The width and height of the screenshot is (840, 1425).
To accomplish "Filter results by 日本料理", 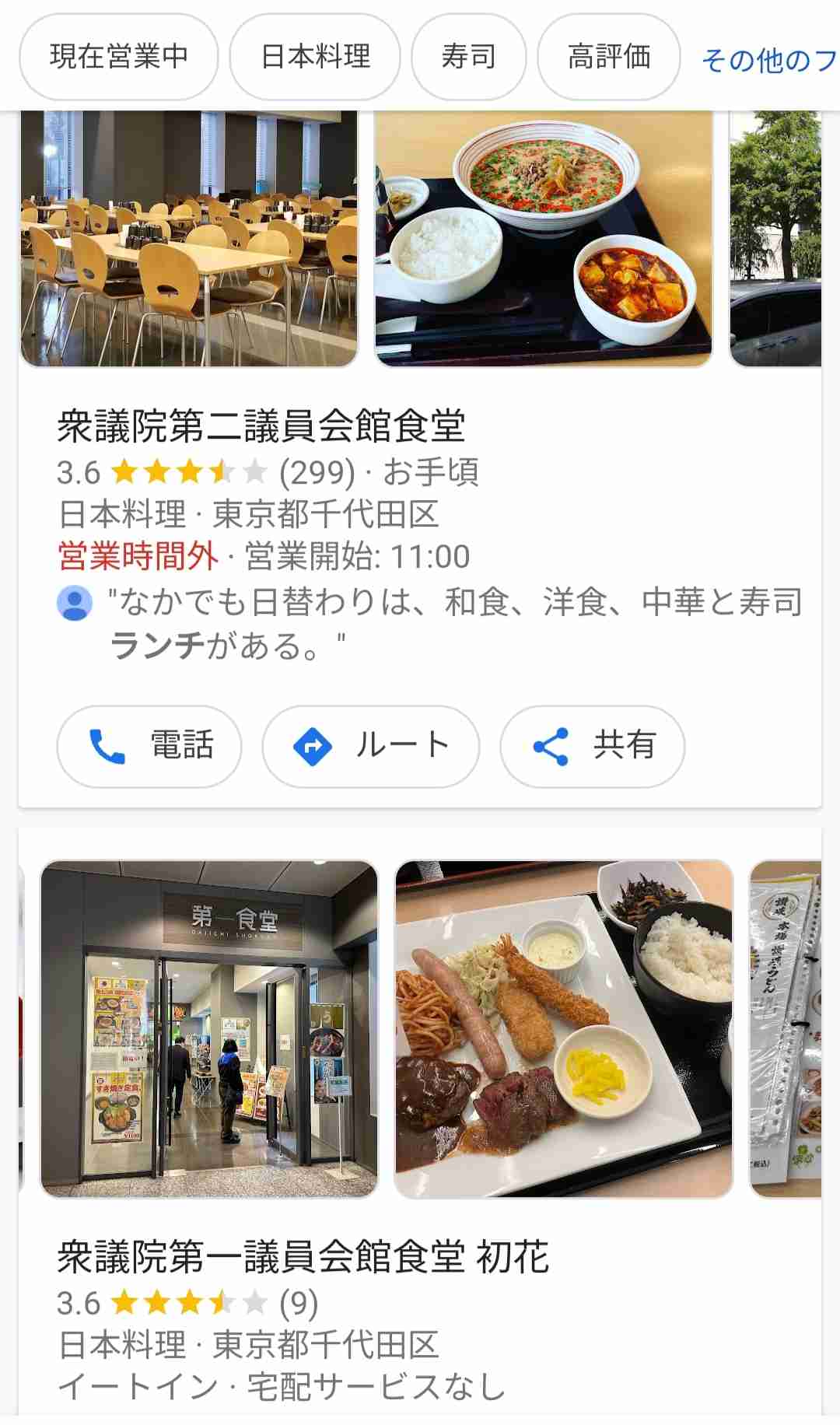I will pyautogui.click(x=315, y=57).
